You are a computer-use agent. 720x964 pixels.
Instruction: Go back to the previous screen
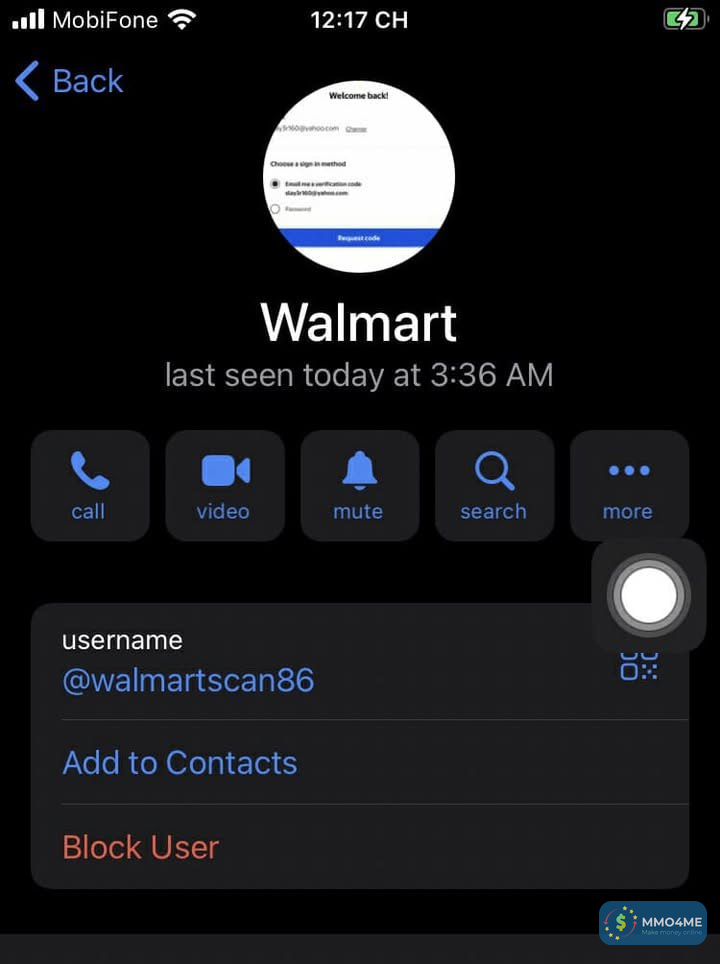pos(70,81)
